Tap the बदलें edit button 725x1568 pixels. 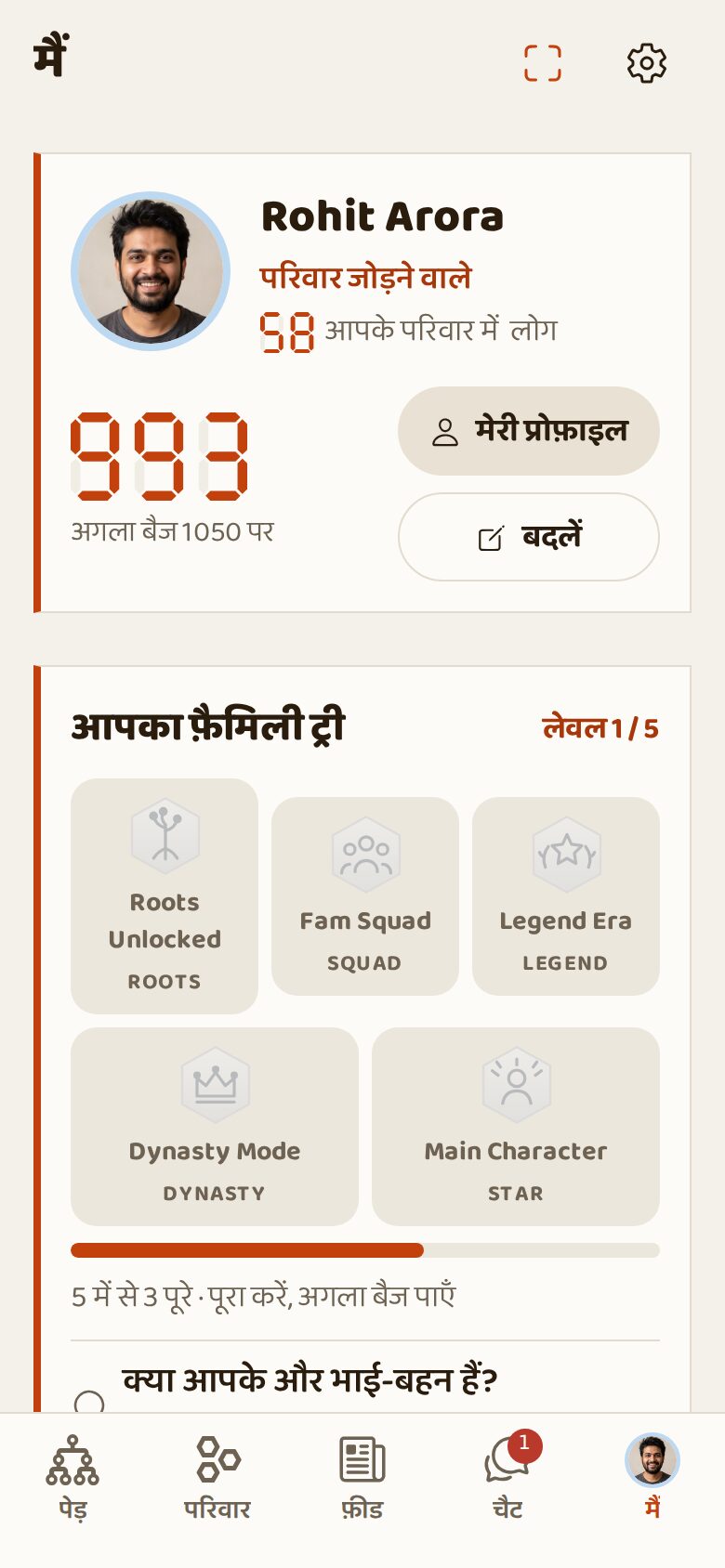point(529,537)
